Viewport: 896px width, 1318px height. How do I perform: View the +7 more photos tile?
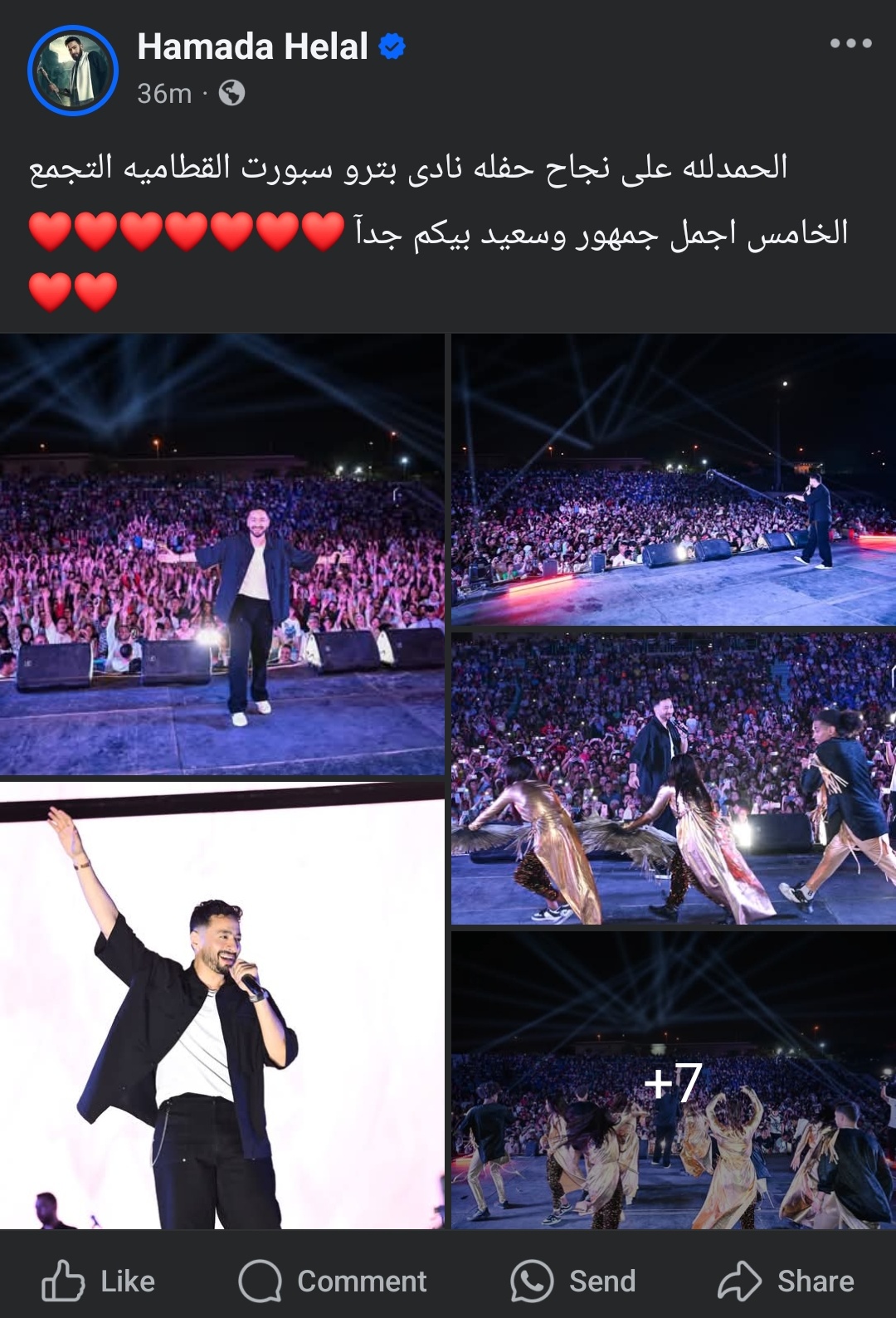(x=673, y=1079)
